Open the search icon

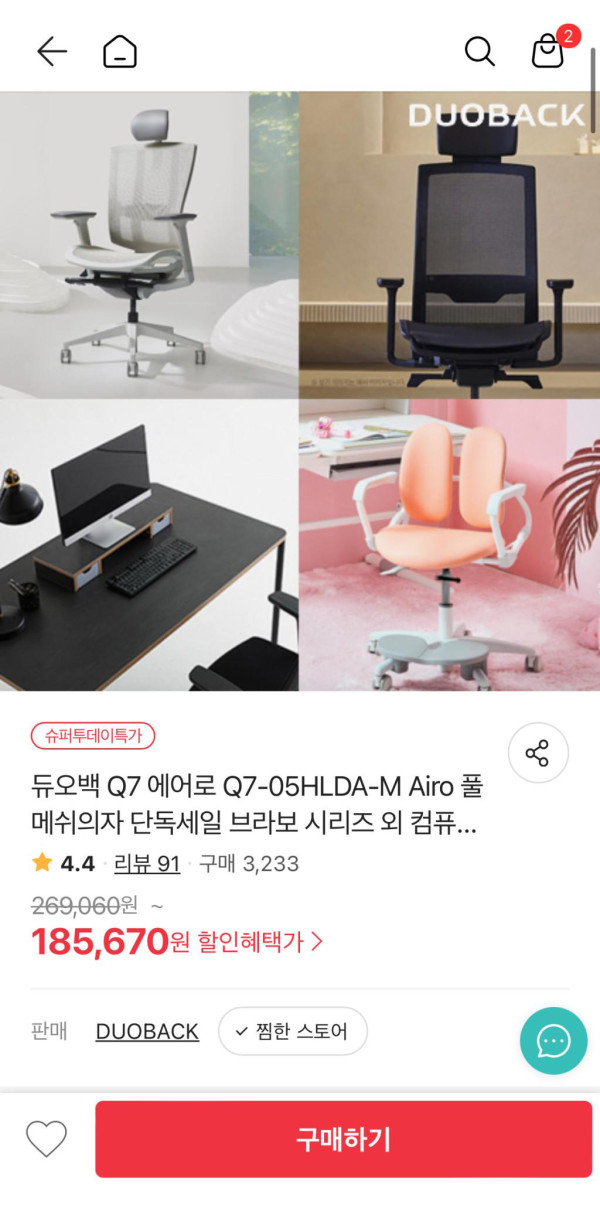pyautogui.click(x=480, y=51)
